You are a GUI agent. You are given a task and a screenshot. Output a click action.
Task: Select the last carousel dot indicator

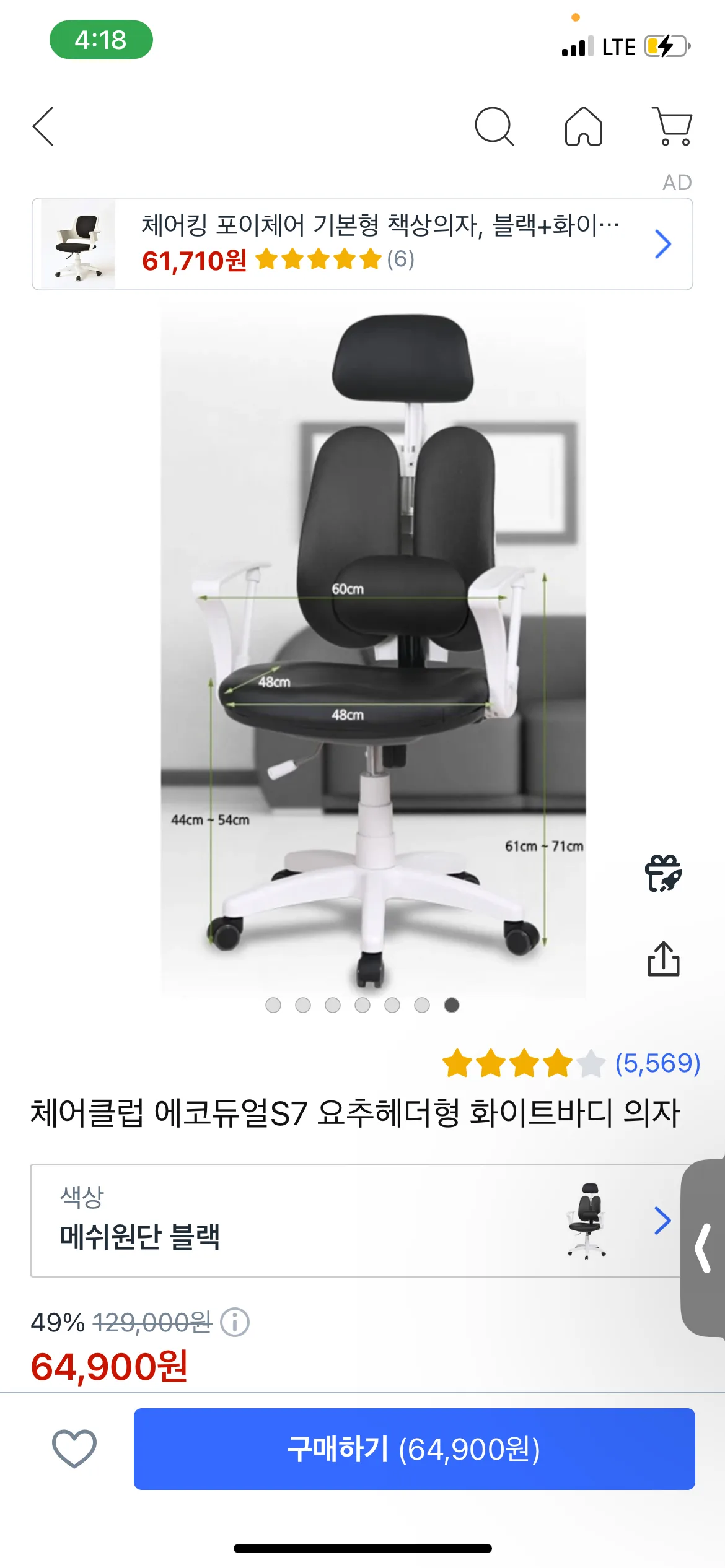point(451,1006)
